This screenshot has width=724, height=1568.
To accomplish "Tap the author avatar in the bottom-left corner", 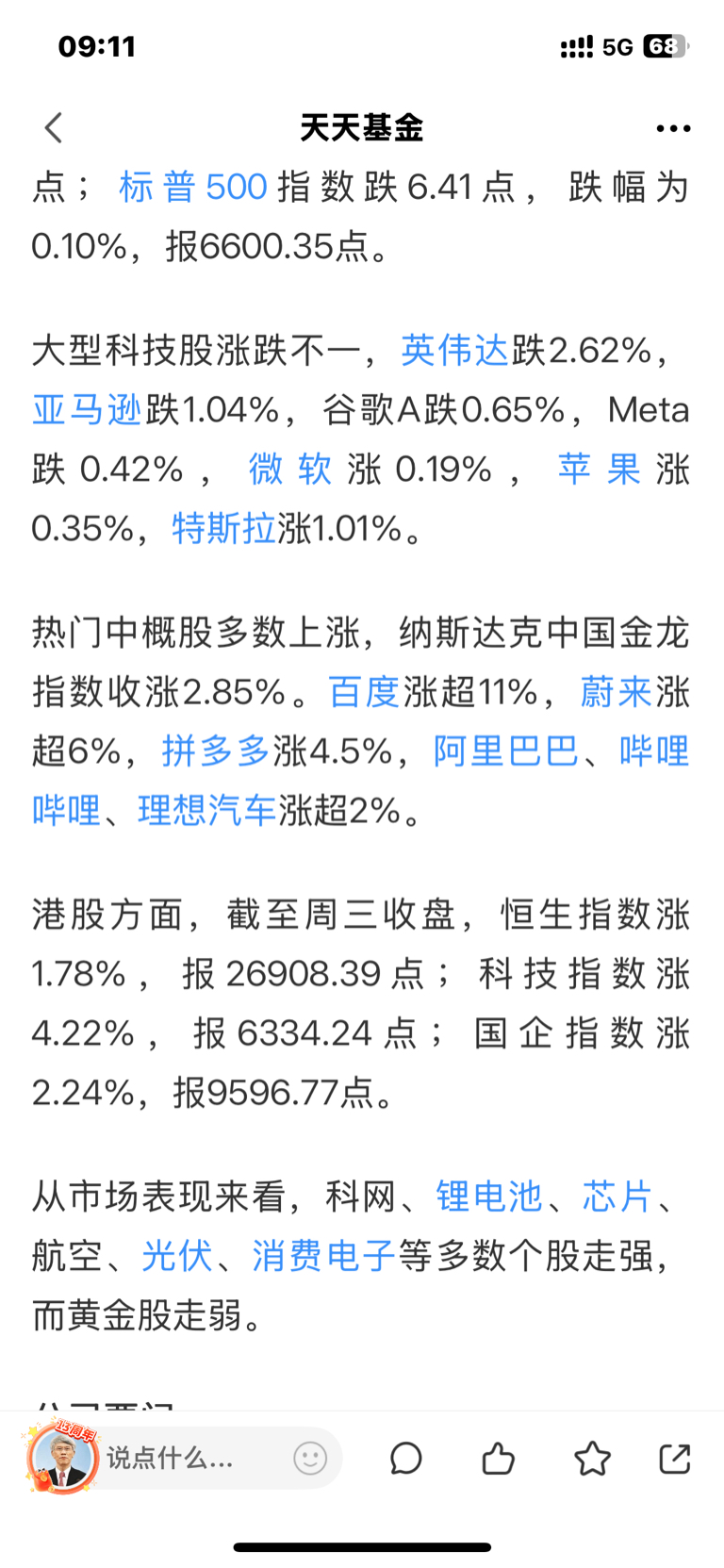I will click(x=64, y=1459).
